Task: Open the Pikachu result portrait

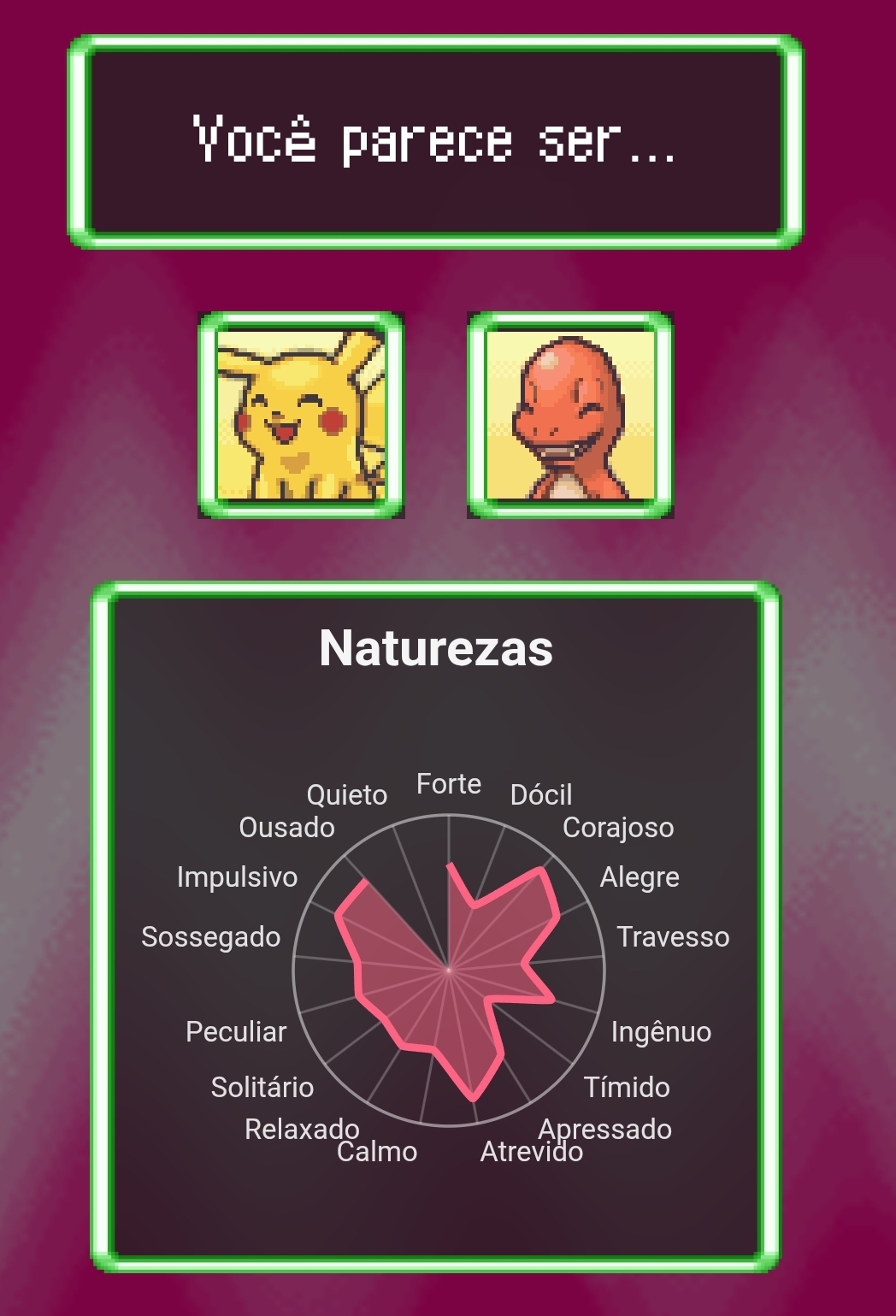Action: (x=301, y=416)
